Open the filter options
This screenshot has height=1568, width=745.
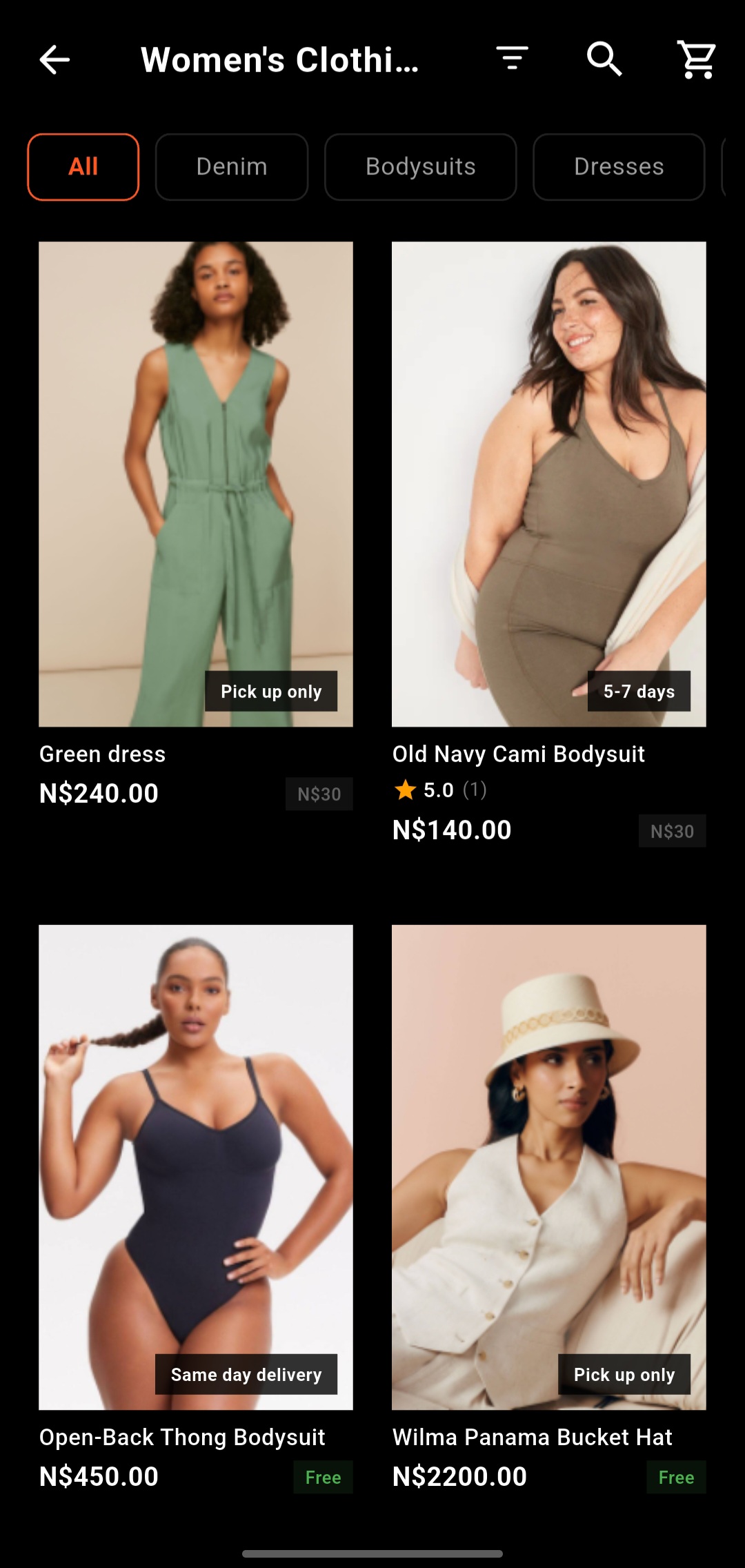pos(511,59)
